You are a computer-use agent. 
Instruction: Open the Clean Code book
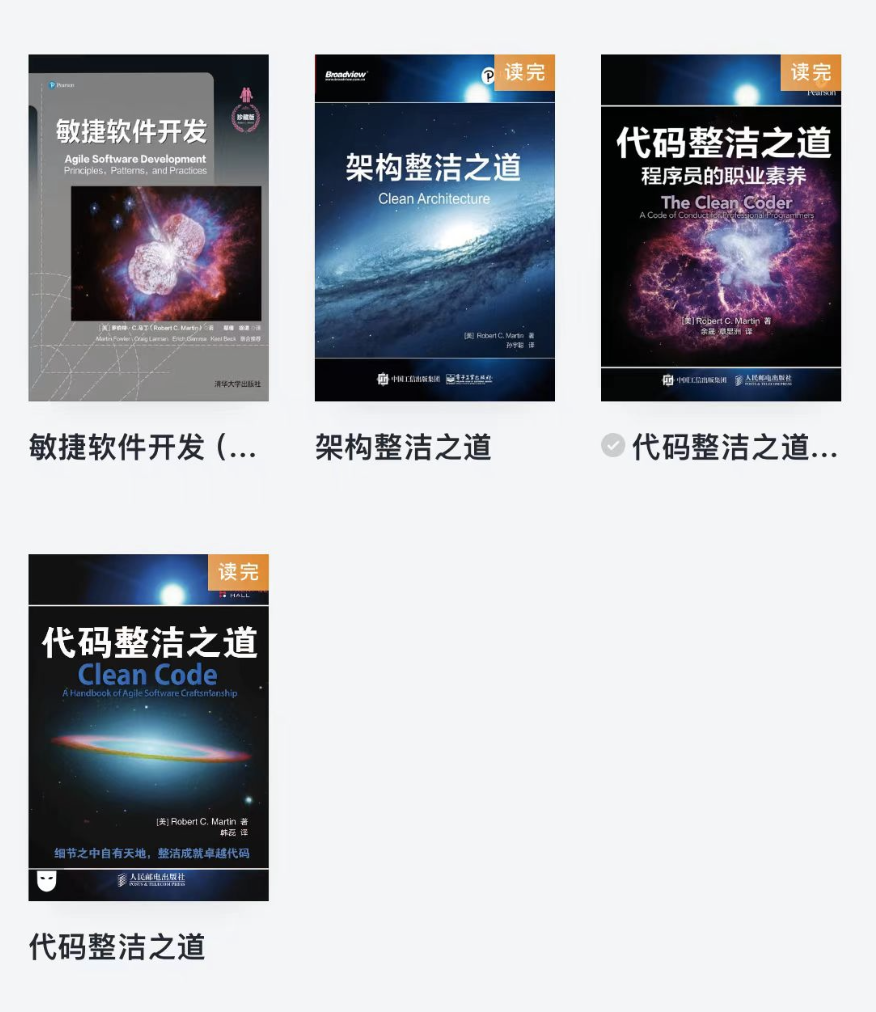coord(148,727)
